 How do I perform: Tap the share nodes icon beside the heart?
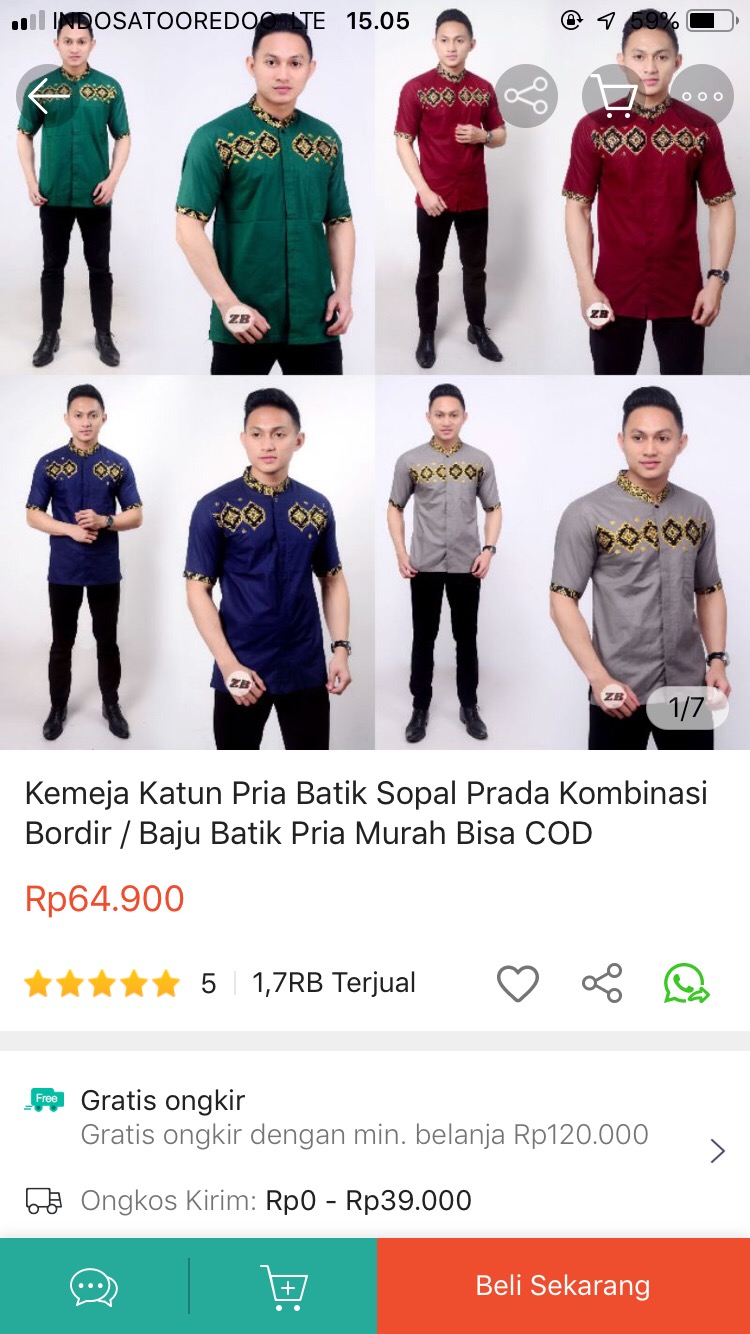[x=602, y=983]
